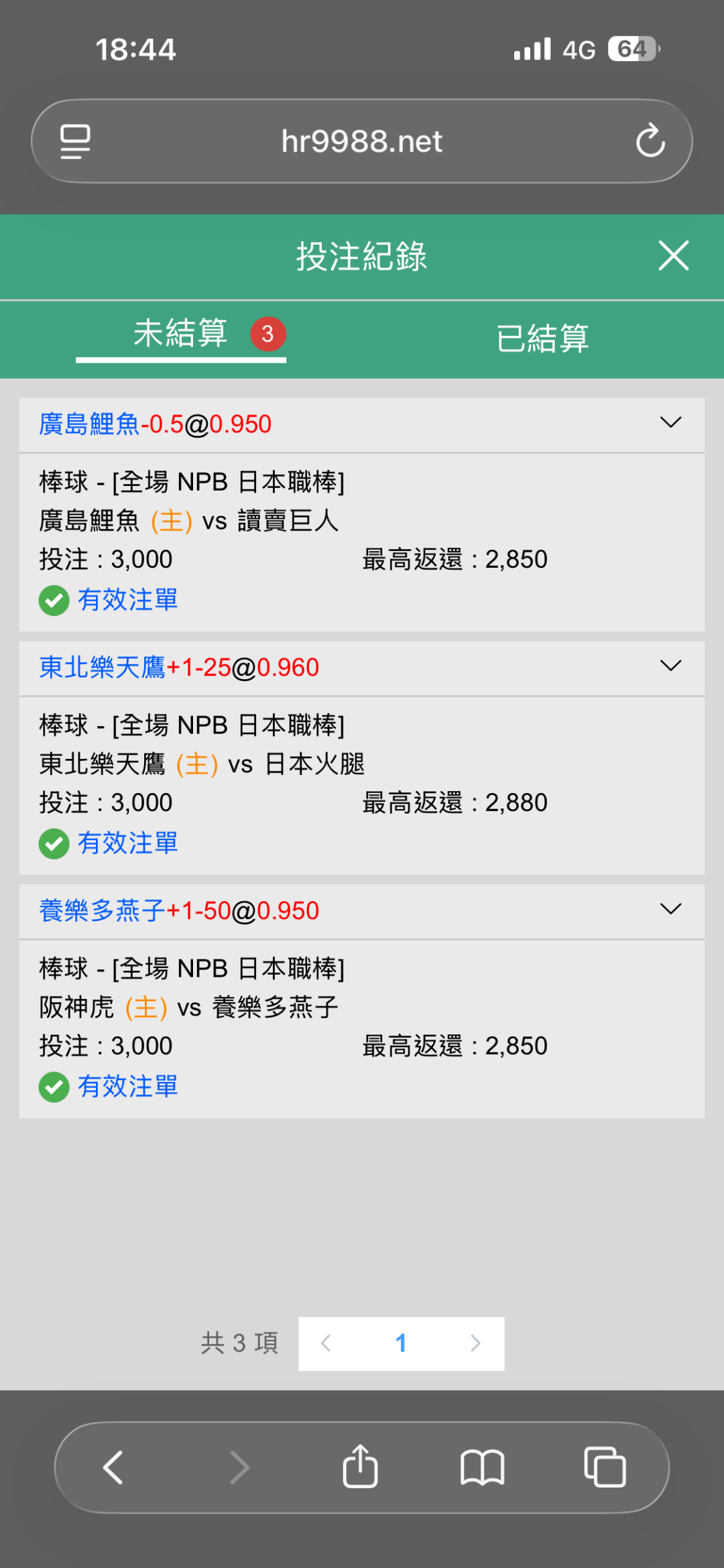Open browser bookmarks
The height and width of the screenshot is (1568, 724).
482,1467
